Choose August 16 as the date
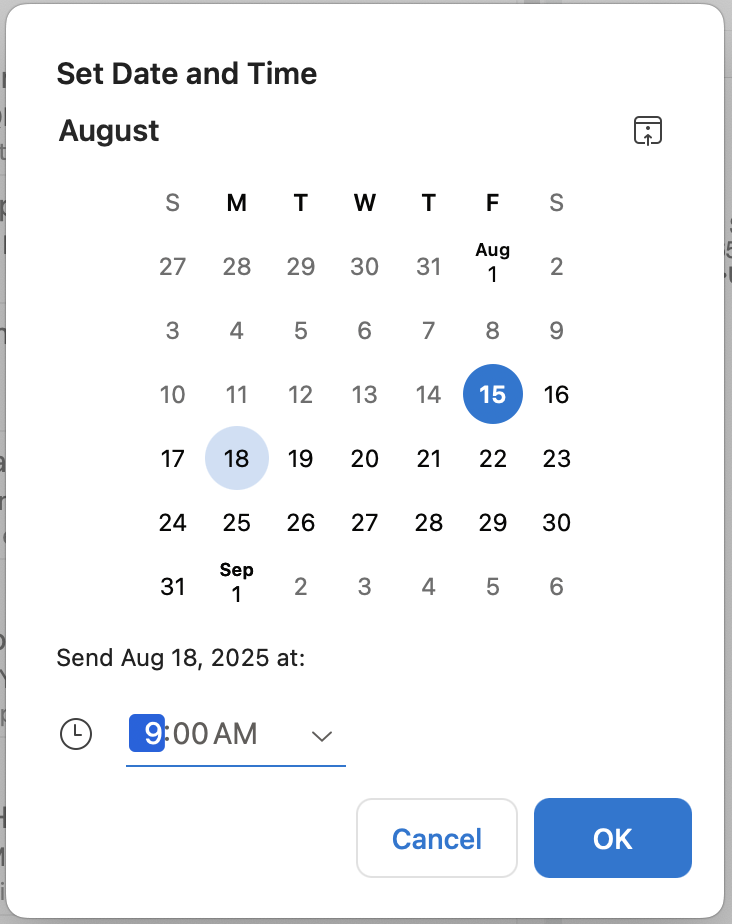 pyautogui.click(x=557, y=395)
